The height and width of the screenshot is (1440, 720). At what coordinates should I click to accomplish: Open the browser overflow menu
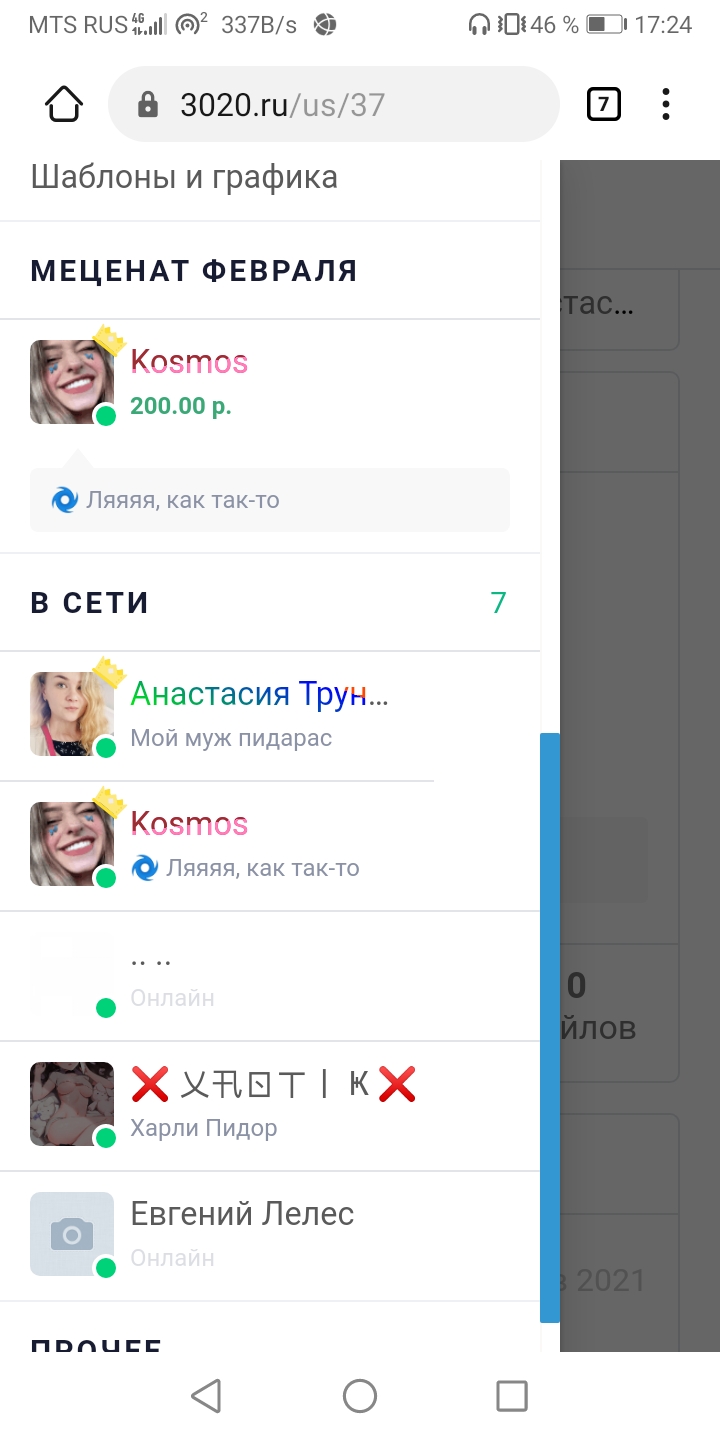click(x=666, y=104)
